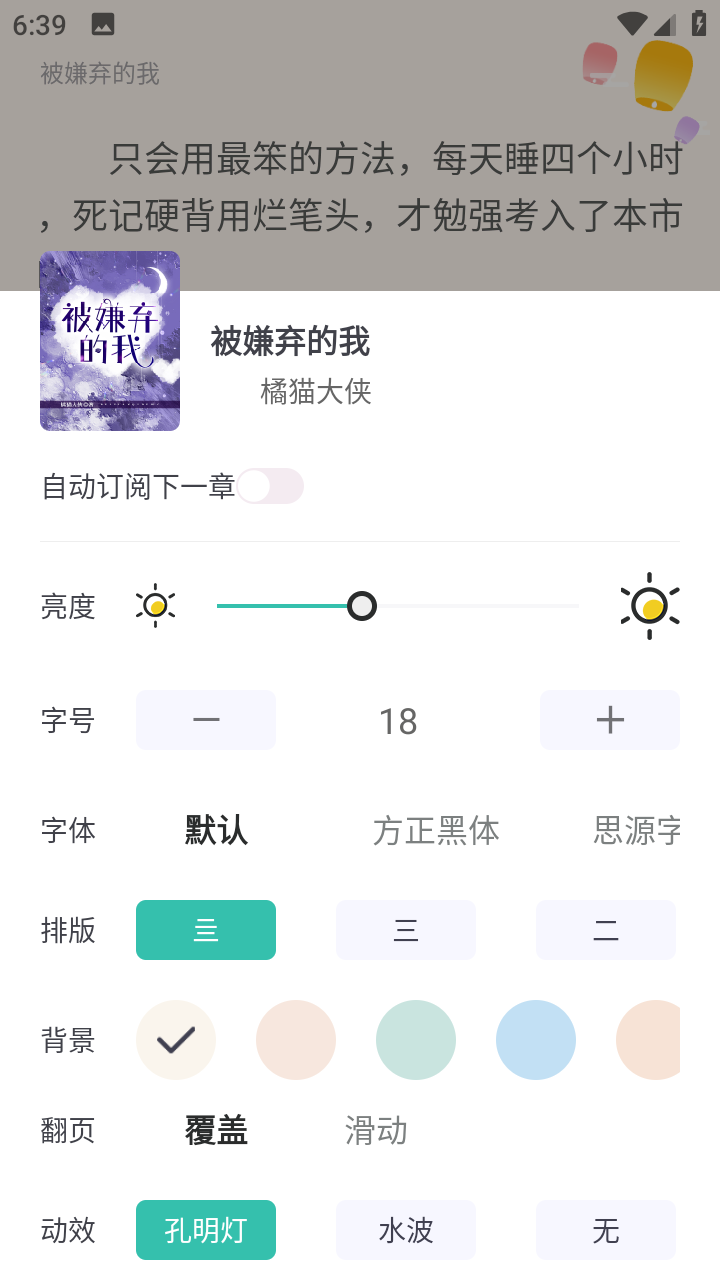720x1280 pixels.
Task: Enable the 孔明灯 animation effect
Action: click(206, 1230)
